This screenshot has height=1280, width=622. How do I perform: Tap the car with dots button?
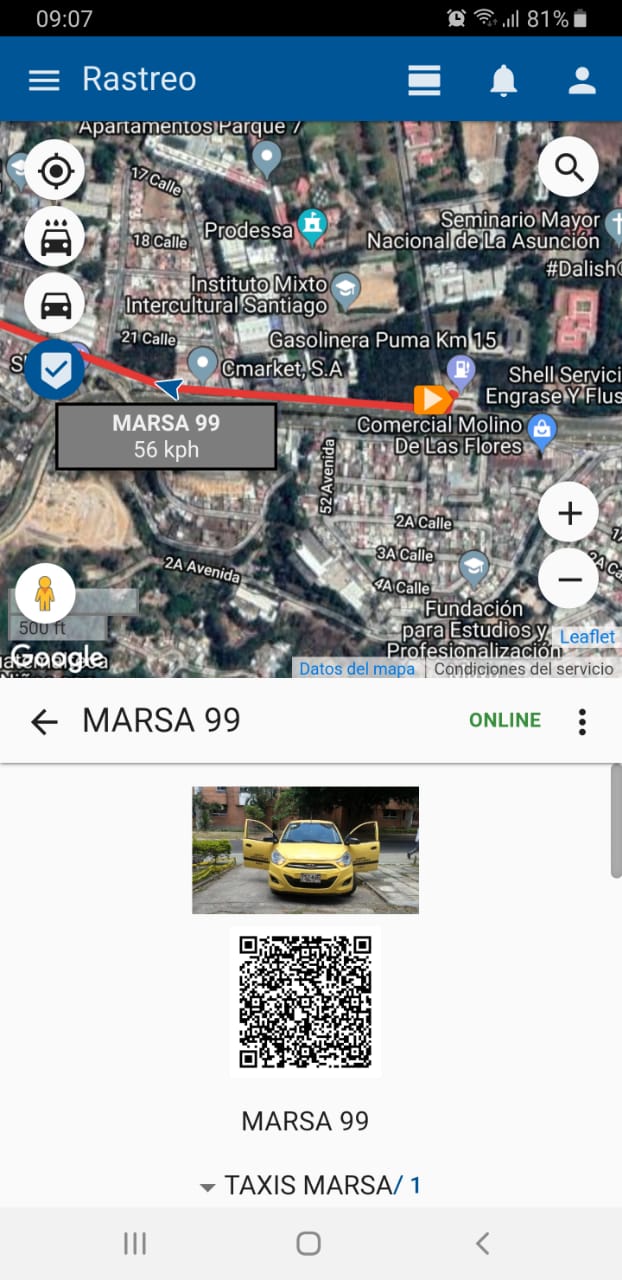[x=55, y=237]
